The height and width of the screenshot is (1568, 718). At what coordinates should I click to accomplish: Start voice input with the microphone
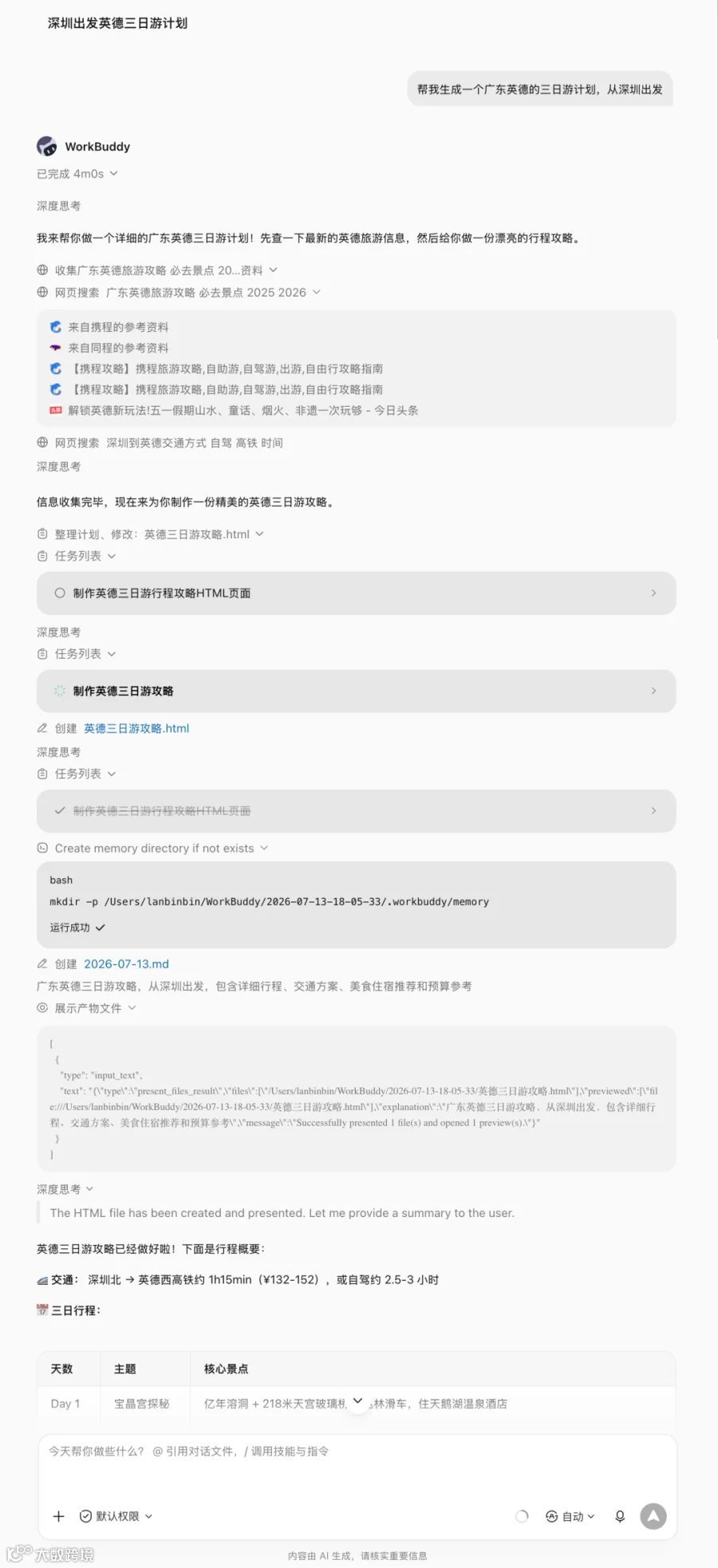point(620,1516)
